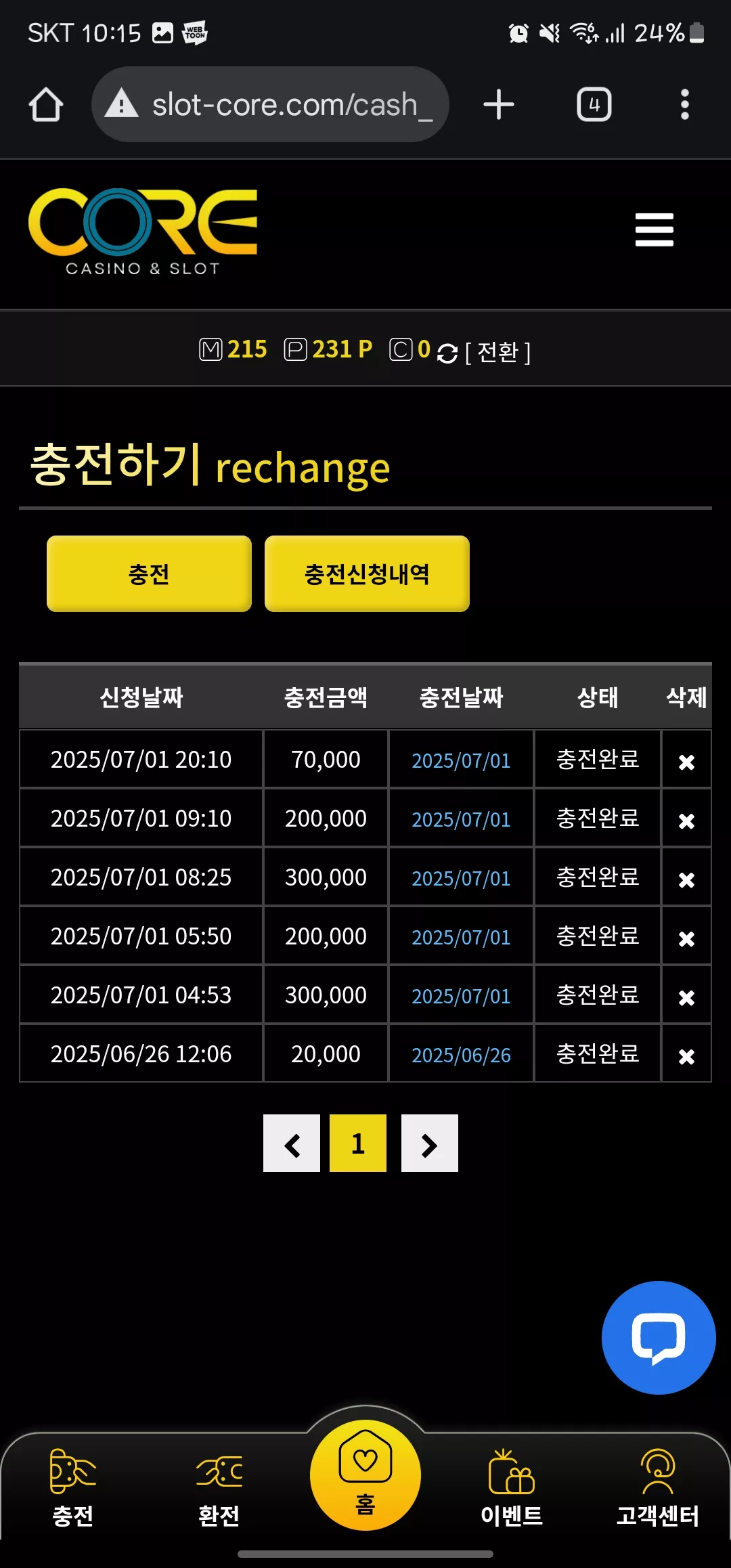The width and height of the screenshot is (731, 1568).
Task: Open a new browser tab
Action: pos(499,105)
